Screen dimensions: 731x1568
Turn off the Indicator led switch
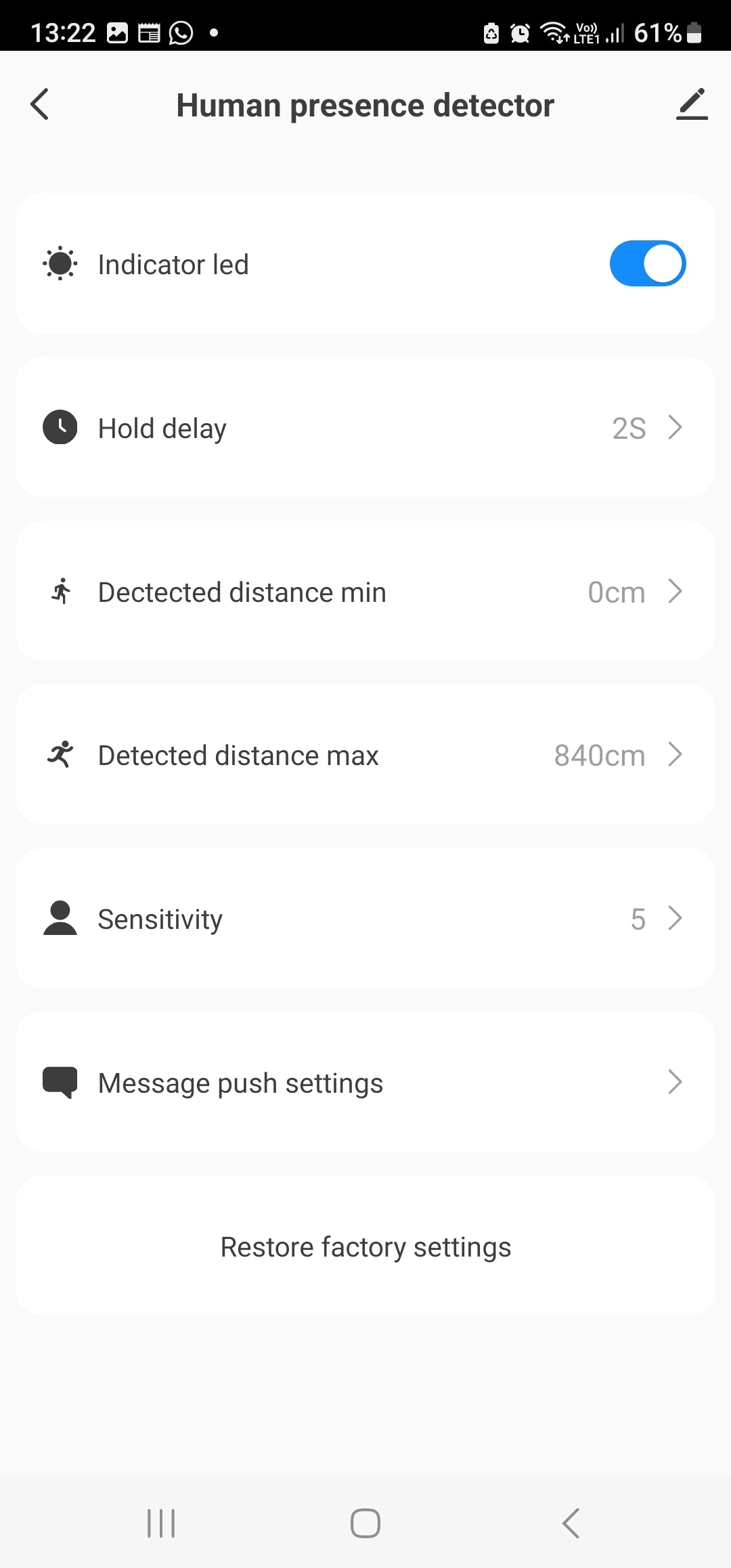647,263
